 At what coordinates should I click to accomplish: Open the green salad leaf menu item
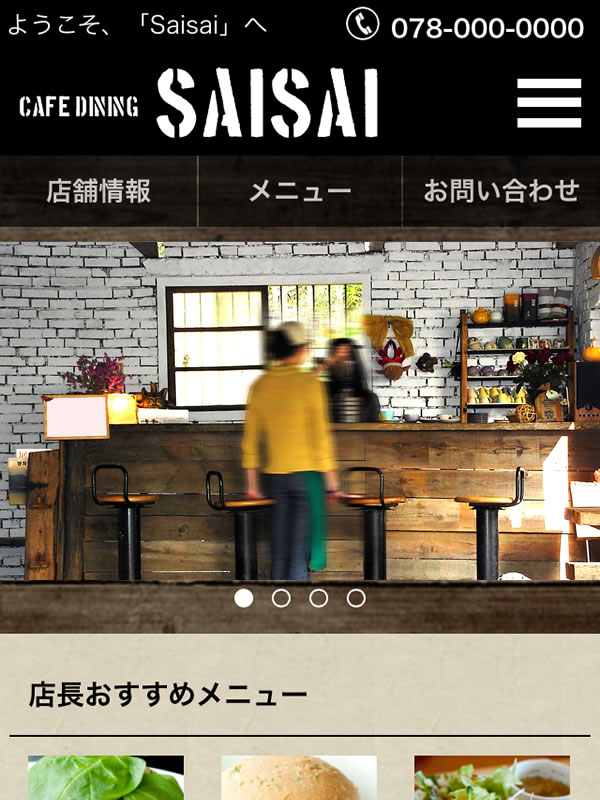click(x=106, y=778)
